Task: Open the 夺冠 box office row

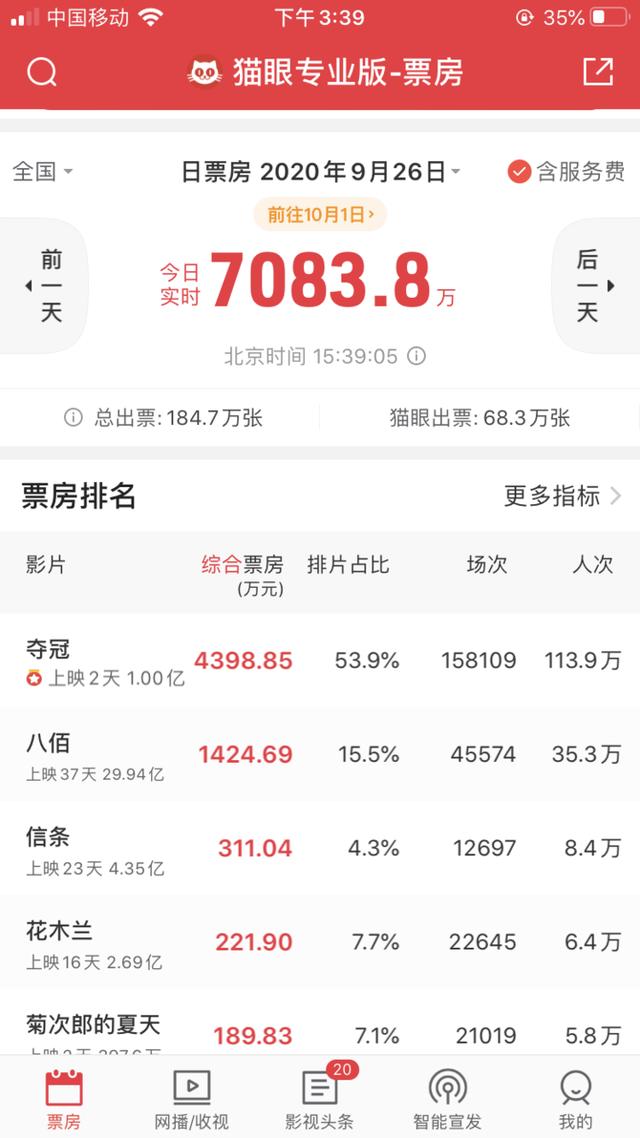Action: pos(320,660)
